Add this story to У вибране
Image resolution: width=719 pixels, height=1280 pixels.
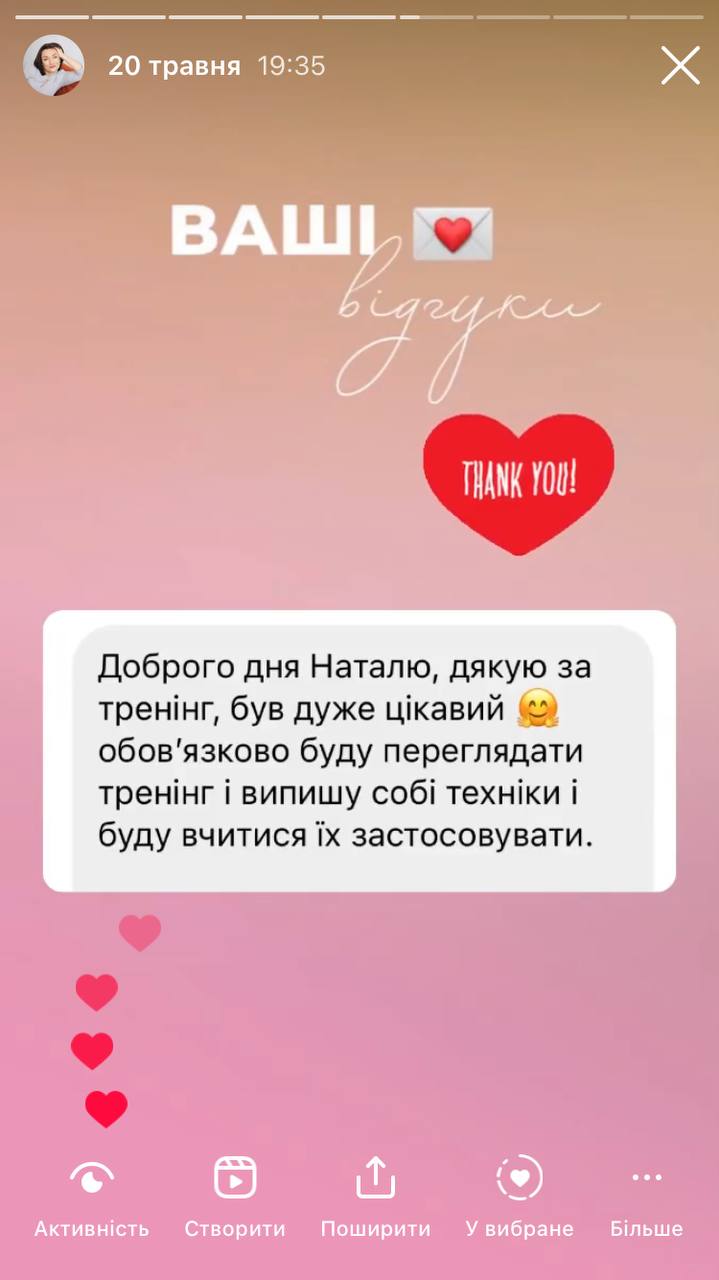pos(519,1197)
